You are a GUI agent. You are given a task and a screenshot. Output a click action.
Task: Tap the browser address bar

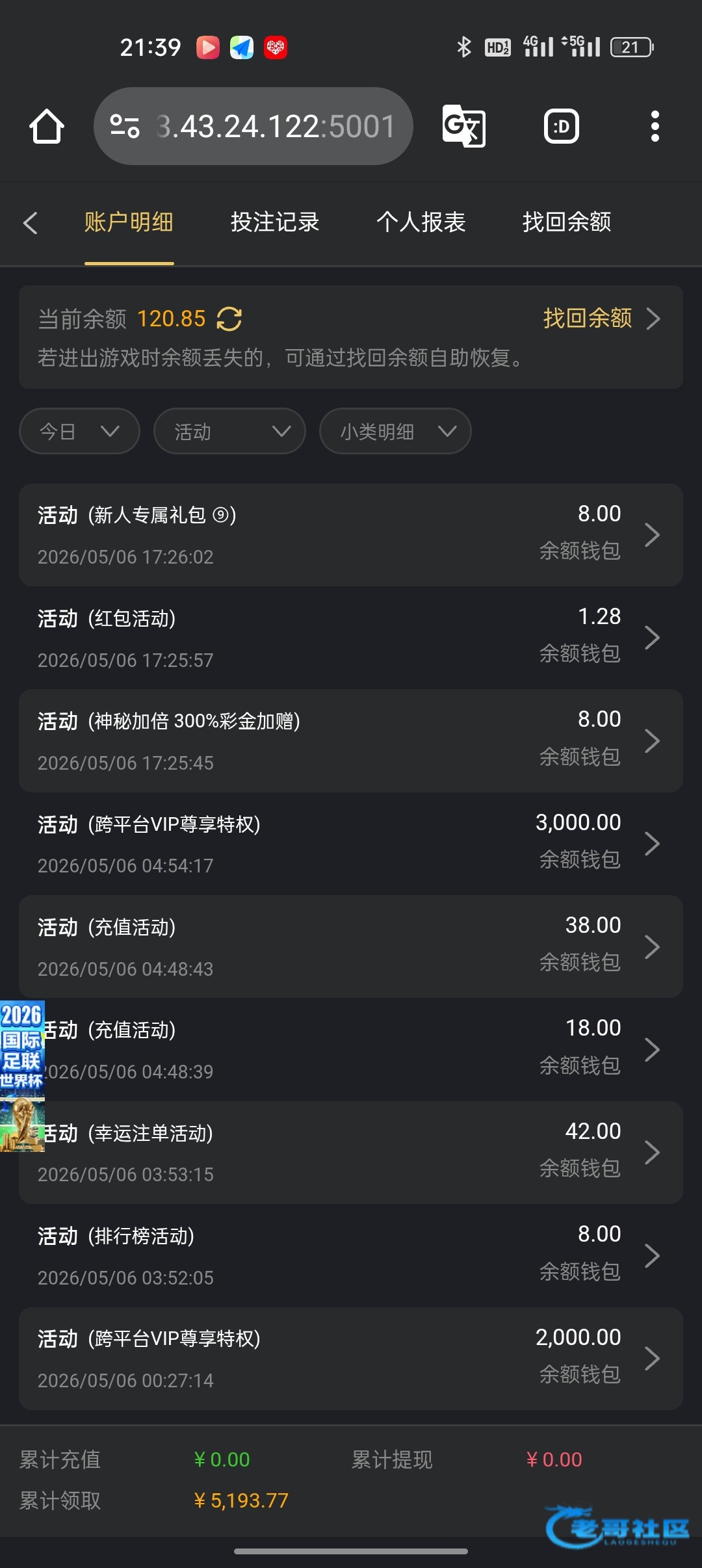(253, 126)
